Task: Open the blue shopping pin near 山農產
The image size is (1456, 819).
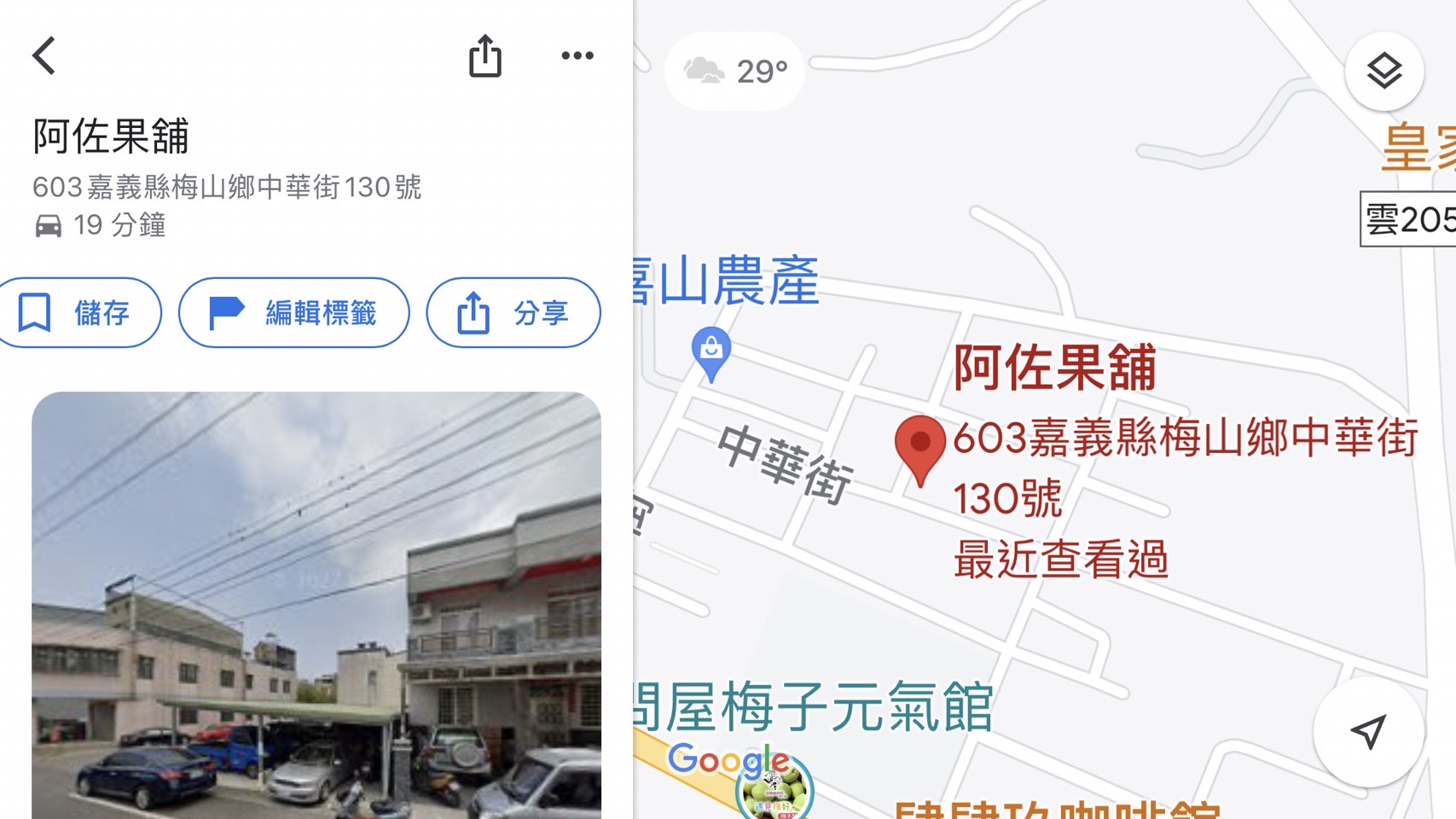Action: pos(711,351)
